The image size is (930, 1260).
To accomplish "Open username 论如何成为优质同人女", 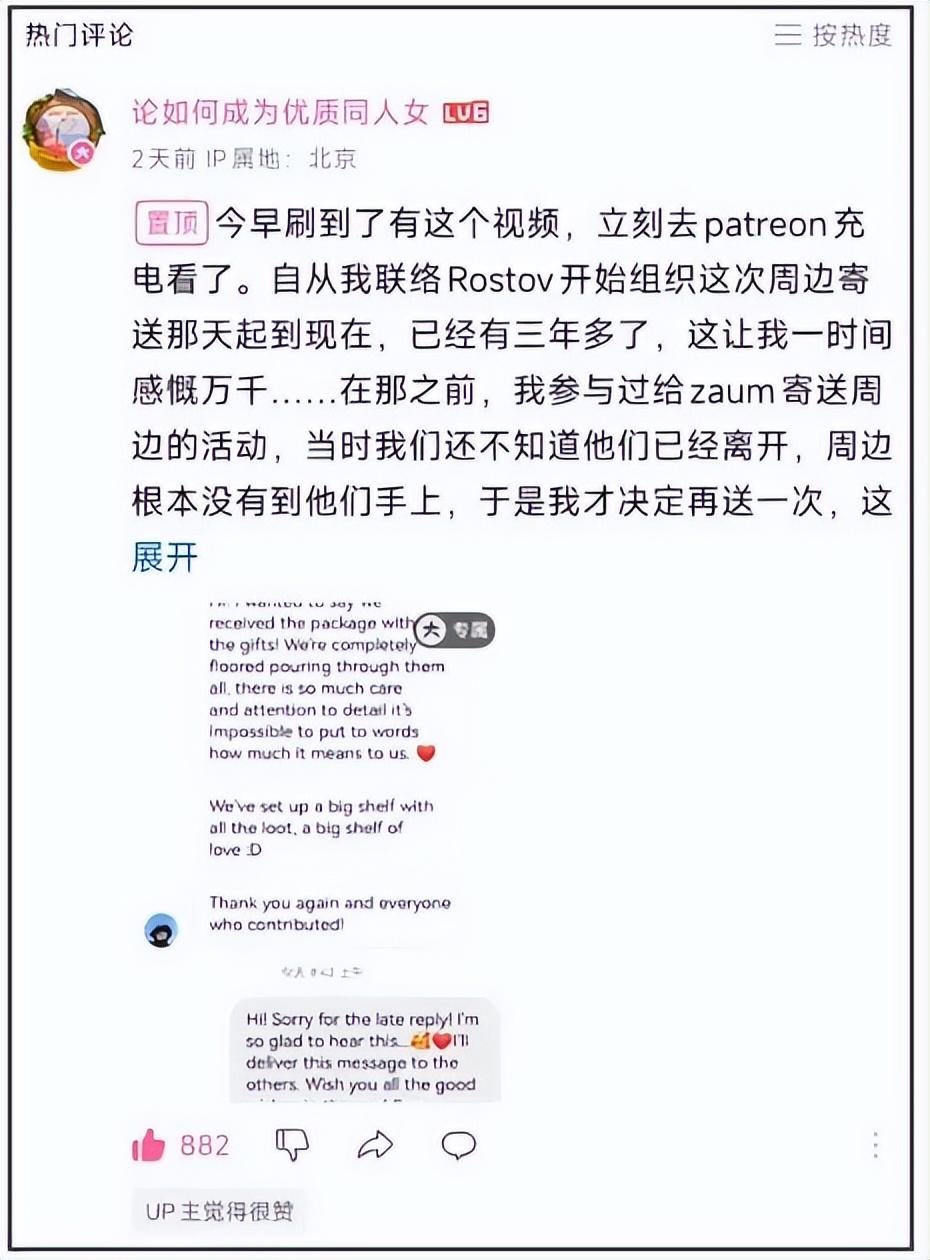I will click(281, 112).
